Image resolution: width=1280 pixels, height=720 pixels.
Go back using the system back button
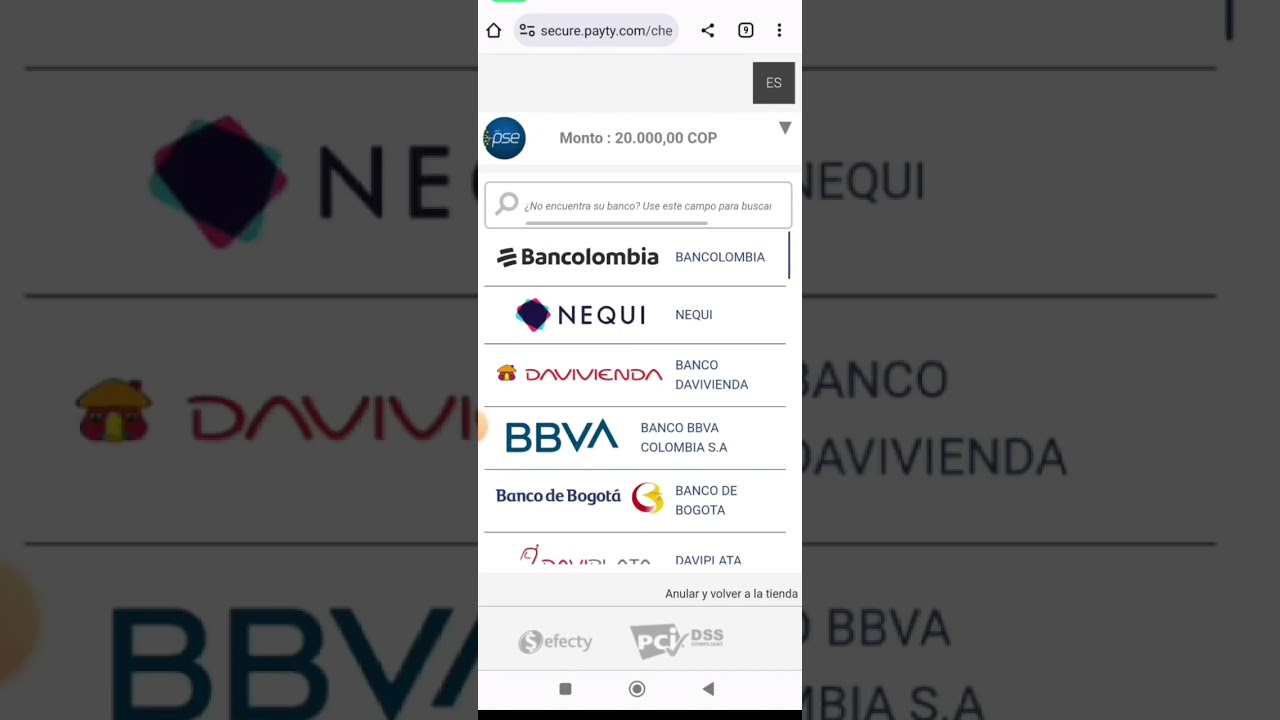coord(708,689)
